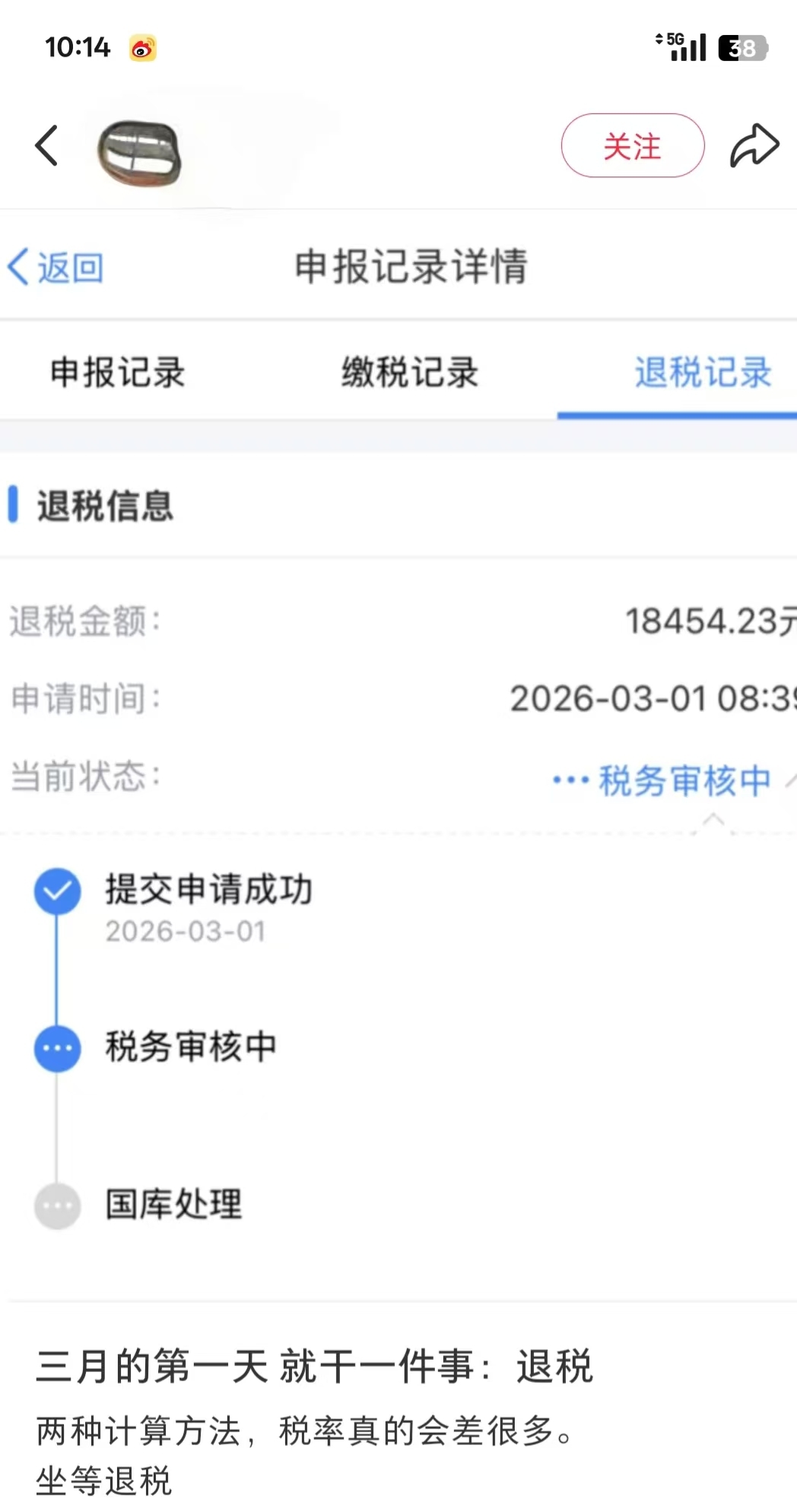Tap the refund amount 18454.23元
Image resolution: width=797 pixels, height=1512 pixels.
pyautogui.click(x=707, y=621)
